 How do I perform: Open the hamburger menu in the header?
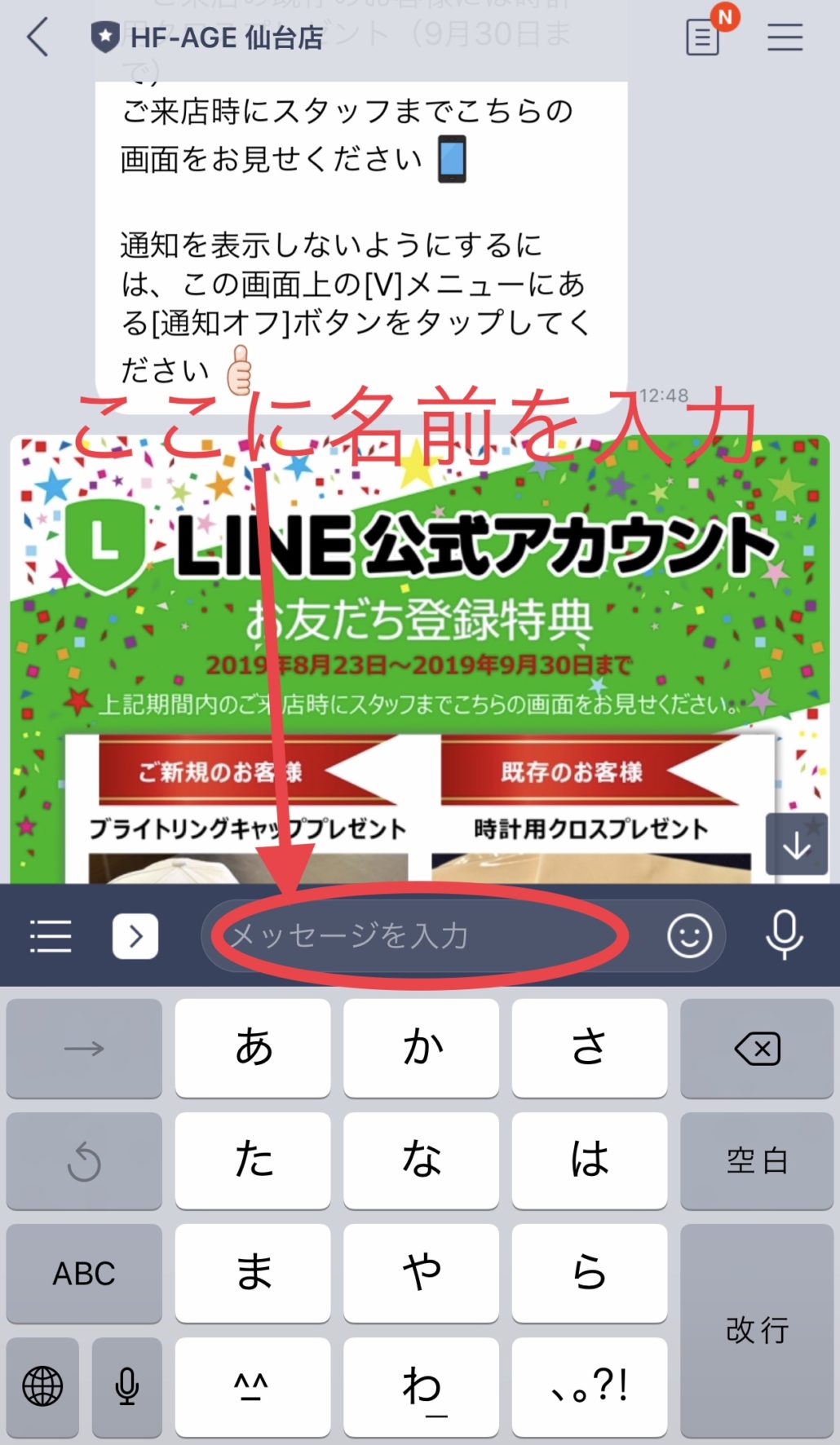[785, 38]
